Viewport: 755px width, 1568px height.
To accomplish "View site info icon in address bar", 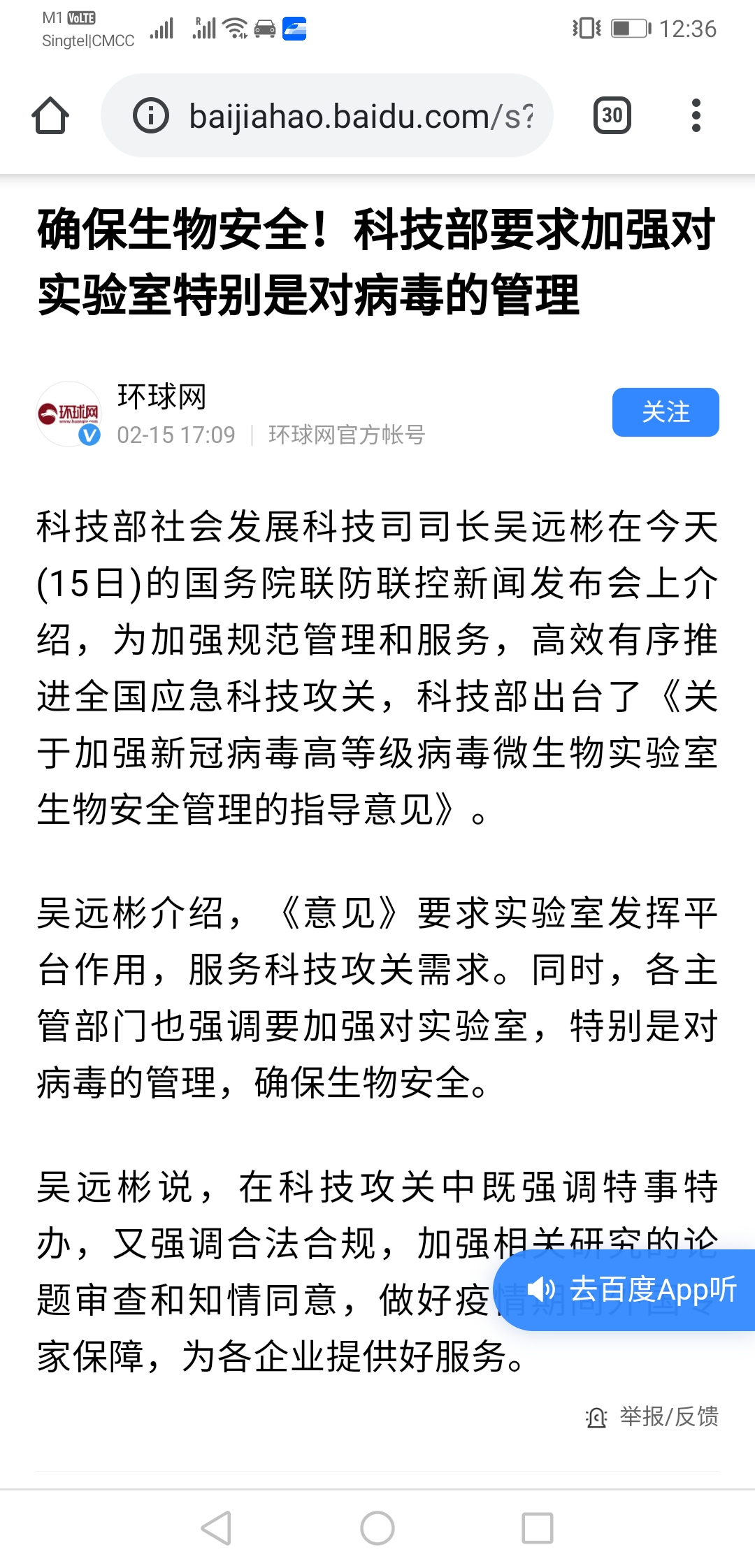I will 151,116.
